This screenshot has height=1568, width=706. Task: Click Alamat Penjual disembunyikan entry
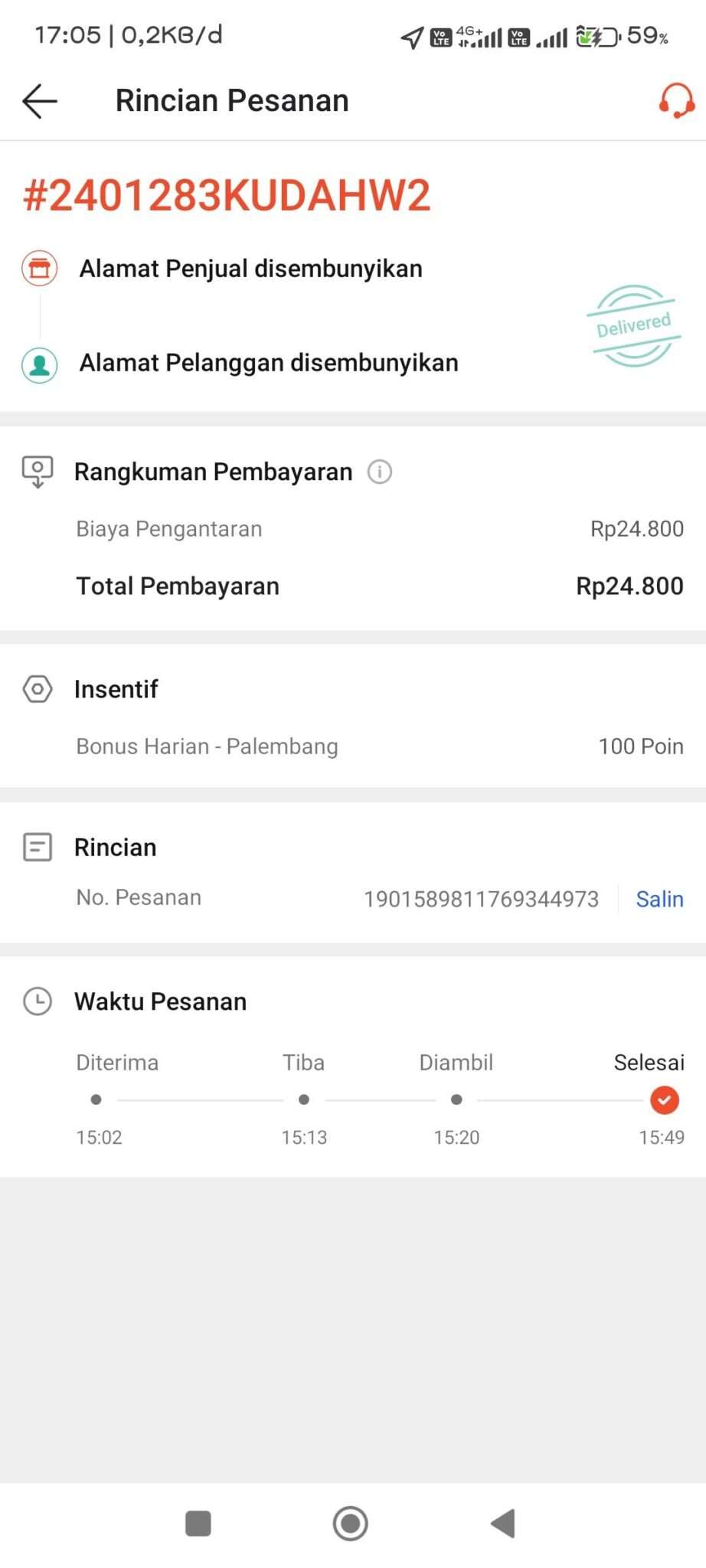[x=250, y=269]
